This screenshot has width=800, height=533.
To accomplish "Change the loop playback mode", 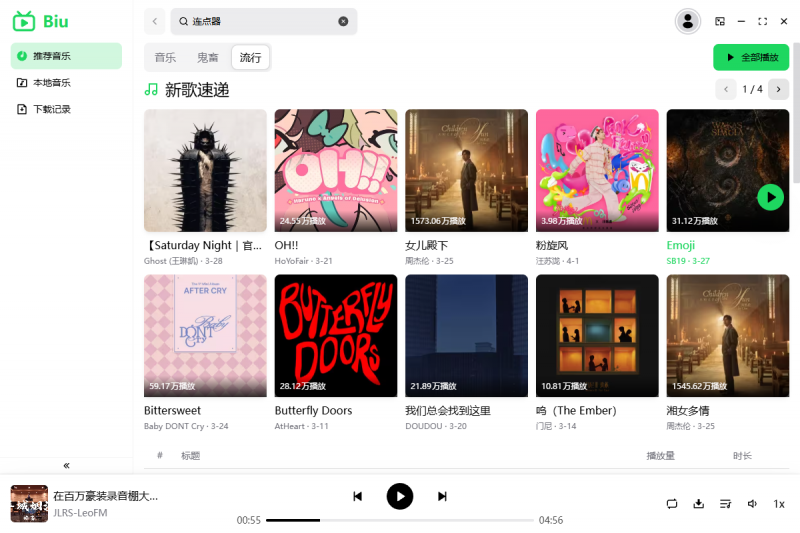I will (672, 504).
